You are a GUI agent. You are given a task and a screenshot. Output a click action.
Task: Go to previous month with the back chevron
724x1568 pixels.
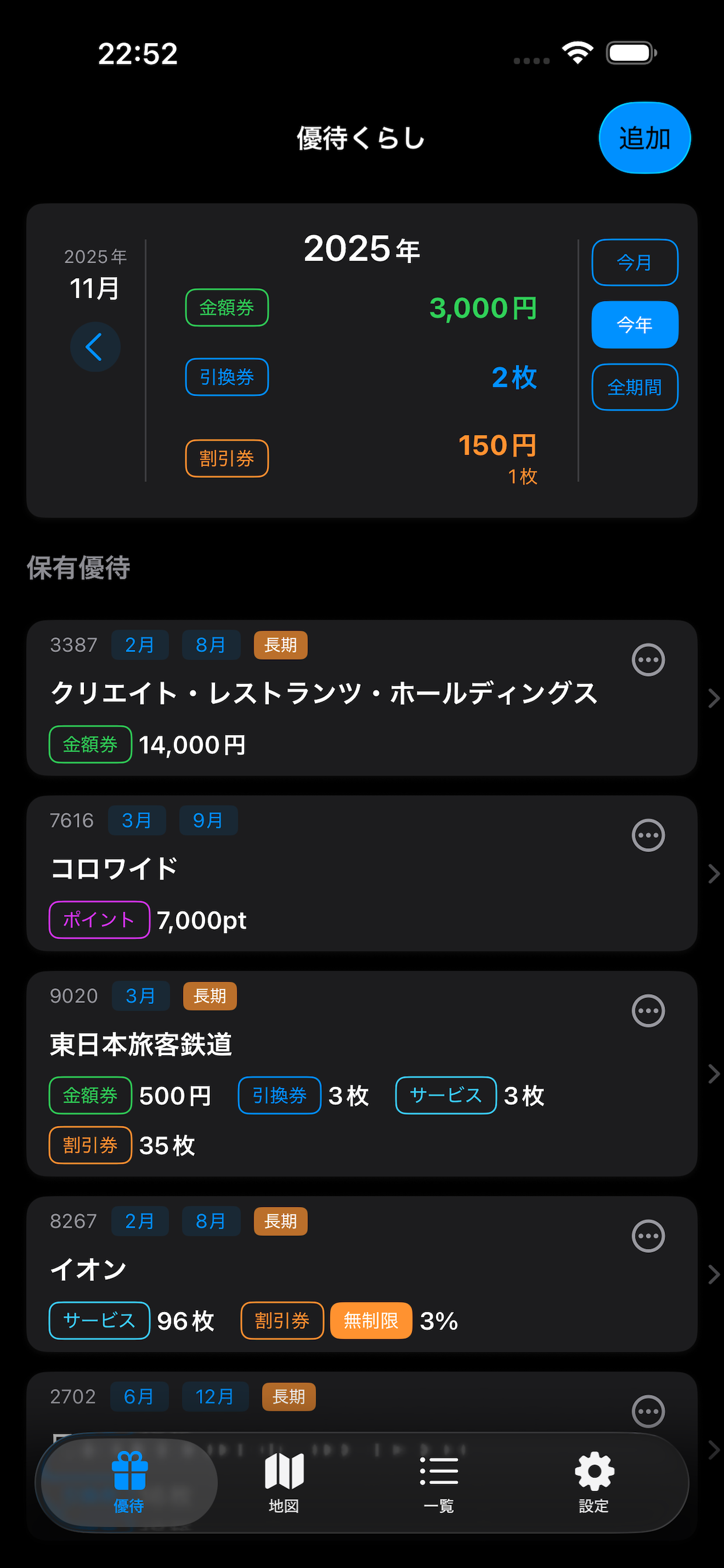[94, 346]
